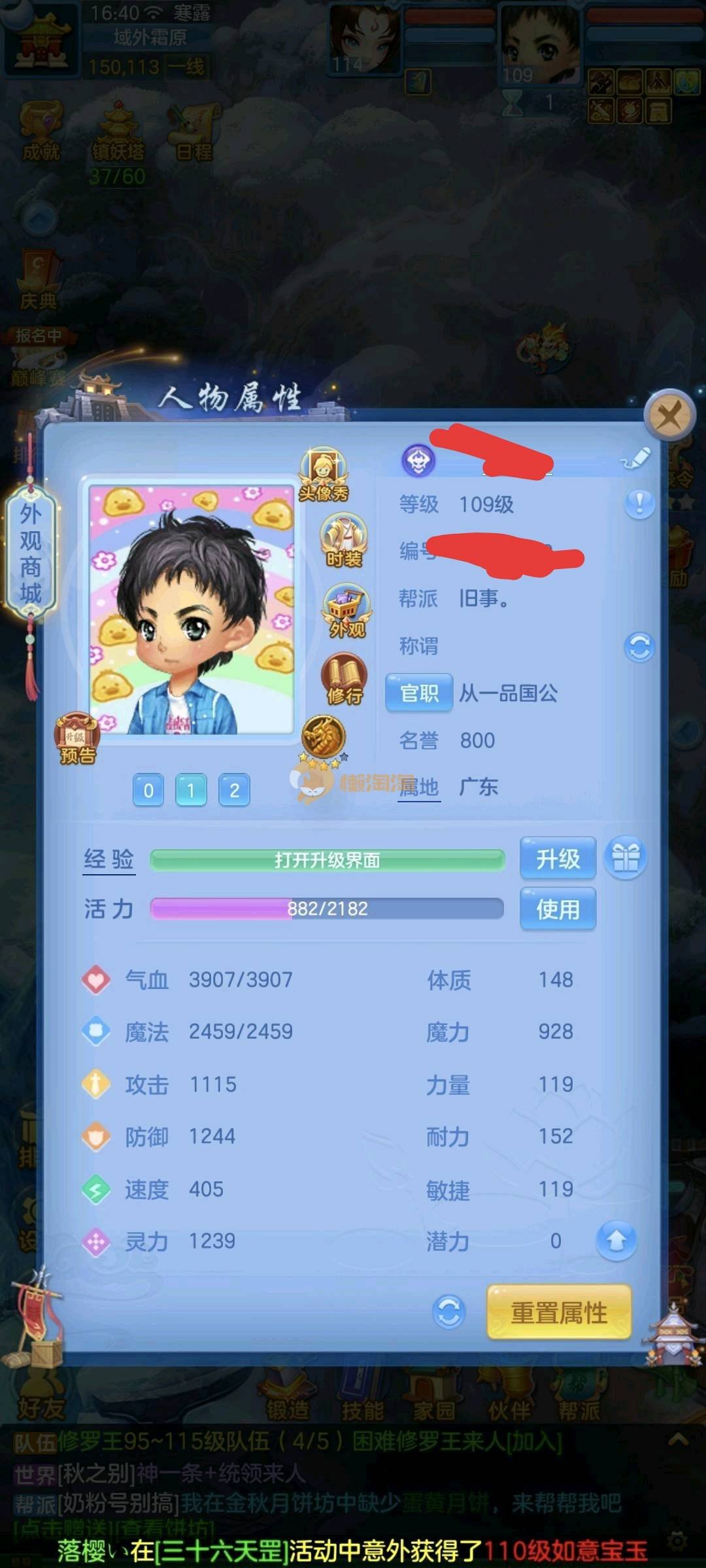Tap the pencil icon to edit name

[x=635, y=459]
